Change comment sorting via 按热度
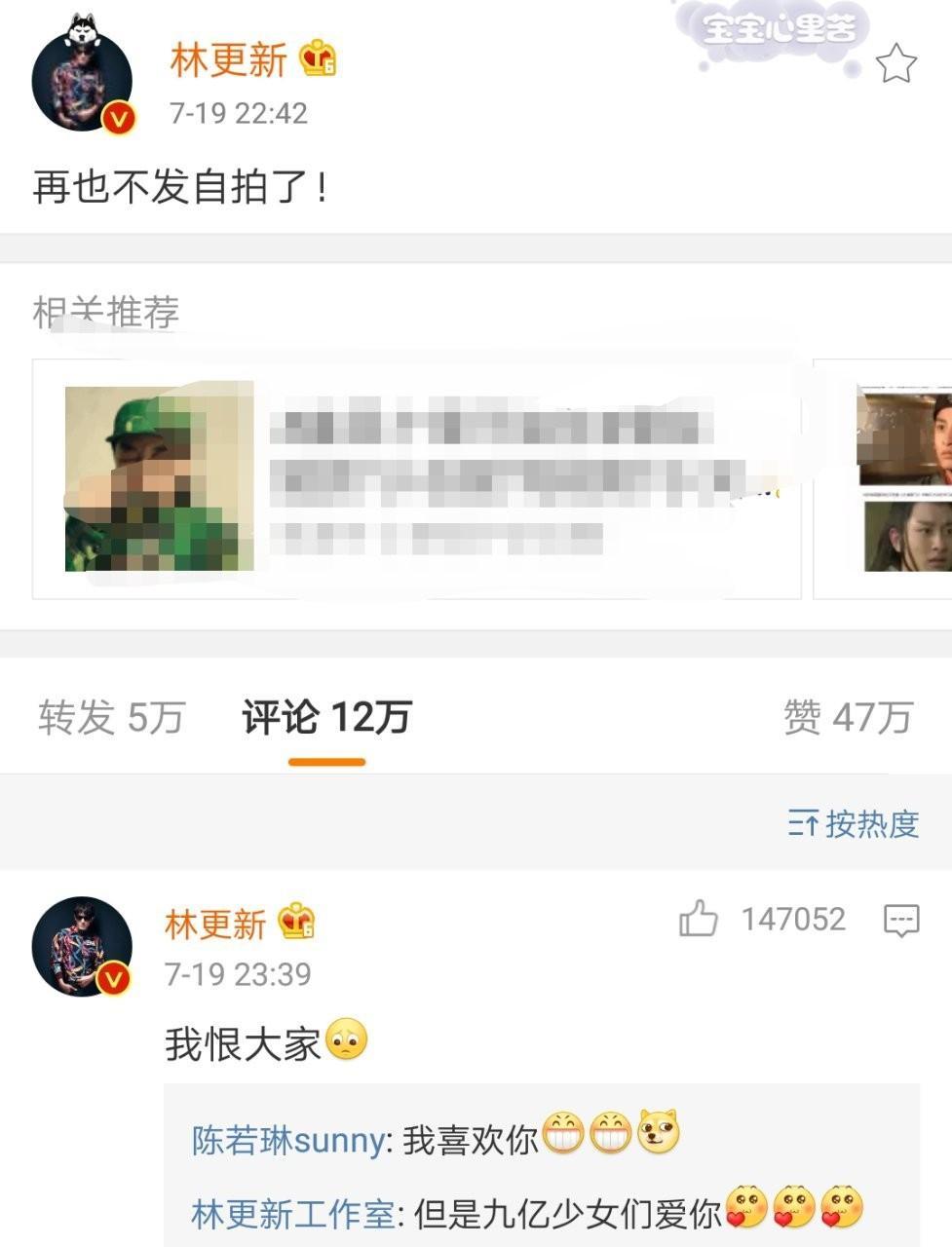The width and height of the screenshot is (952, 1247). click(854, 824)
